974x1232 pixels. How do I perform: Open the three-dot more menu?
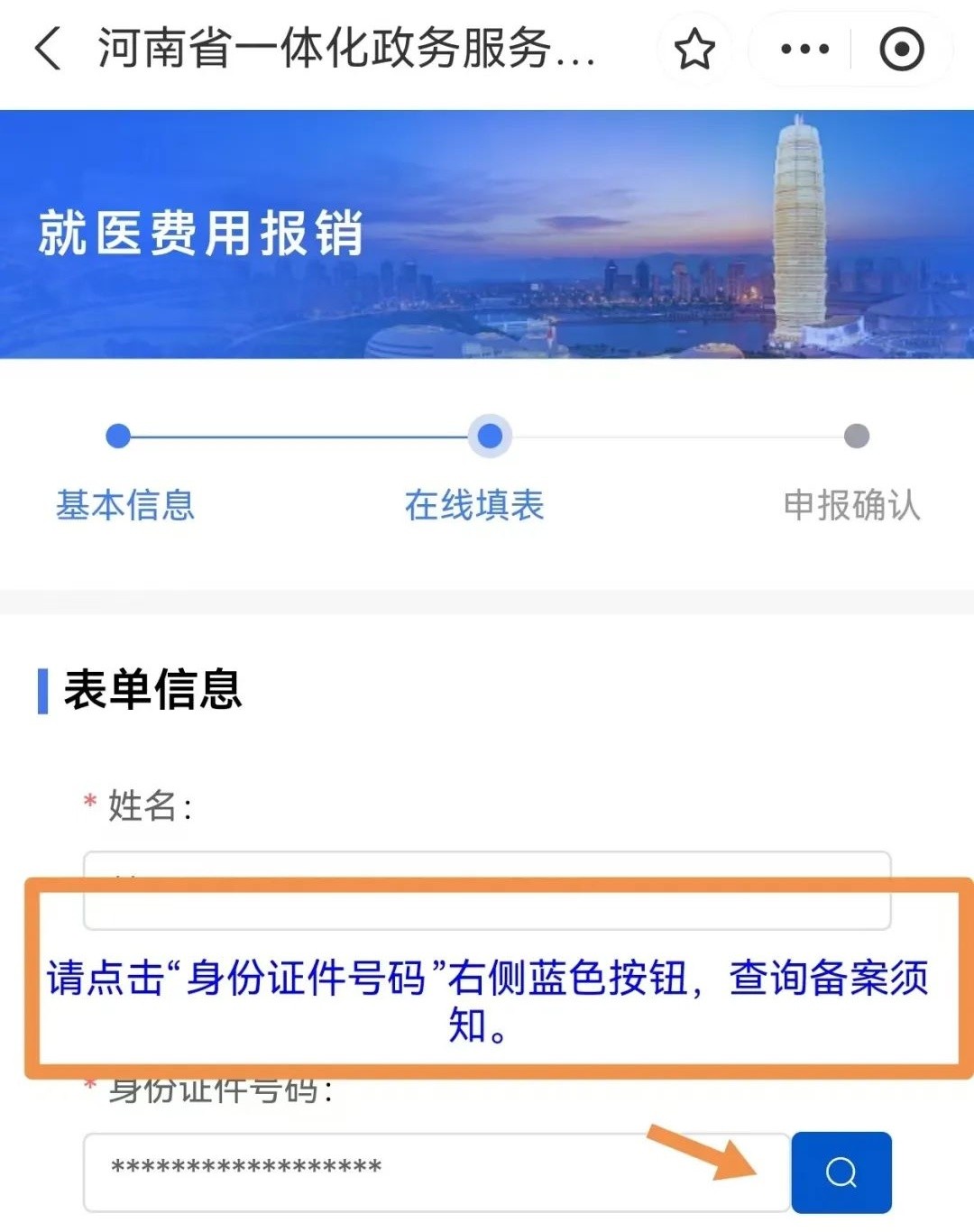804,49
